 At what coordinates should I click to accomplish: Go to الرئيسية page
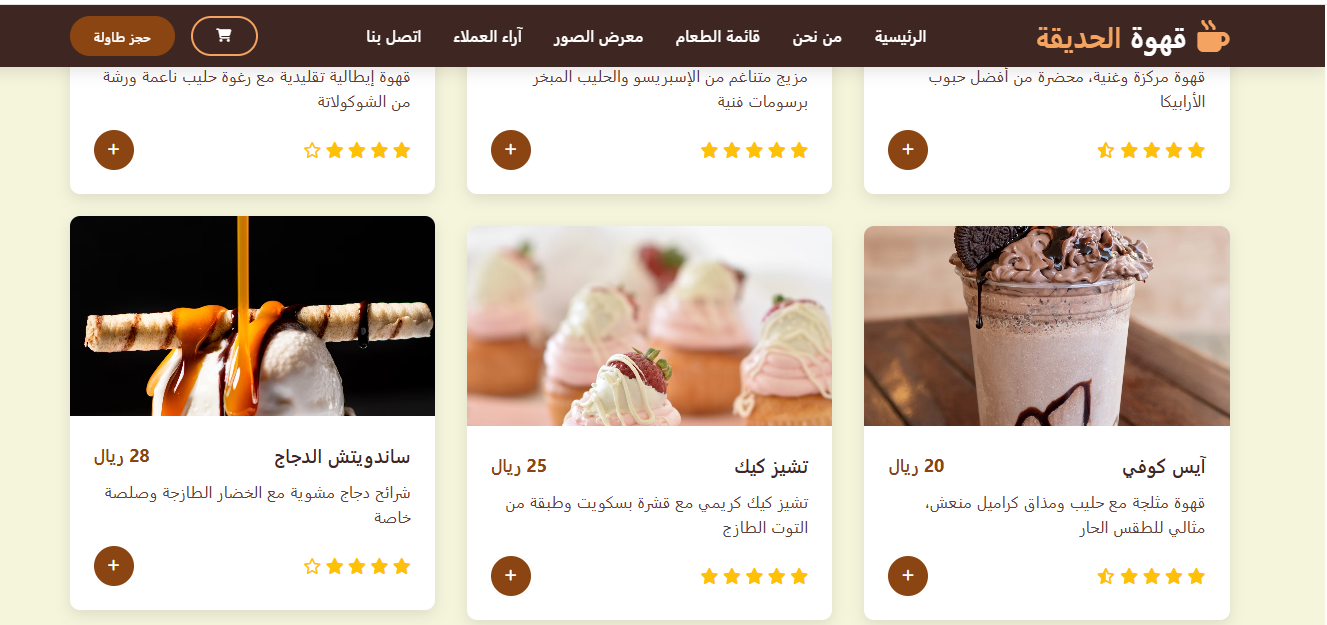[900, 37]
